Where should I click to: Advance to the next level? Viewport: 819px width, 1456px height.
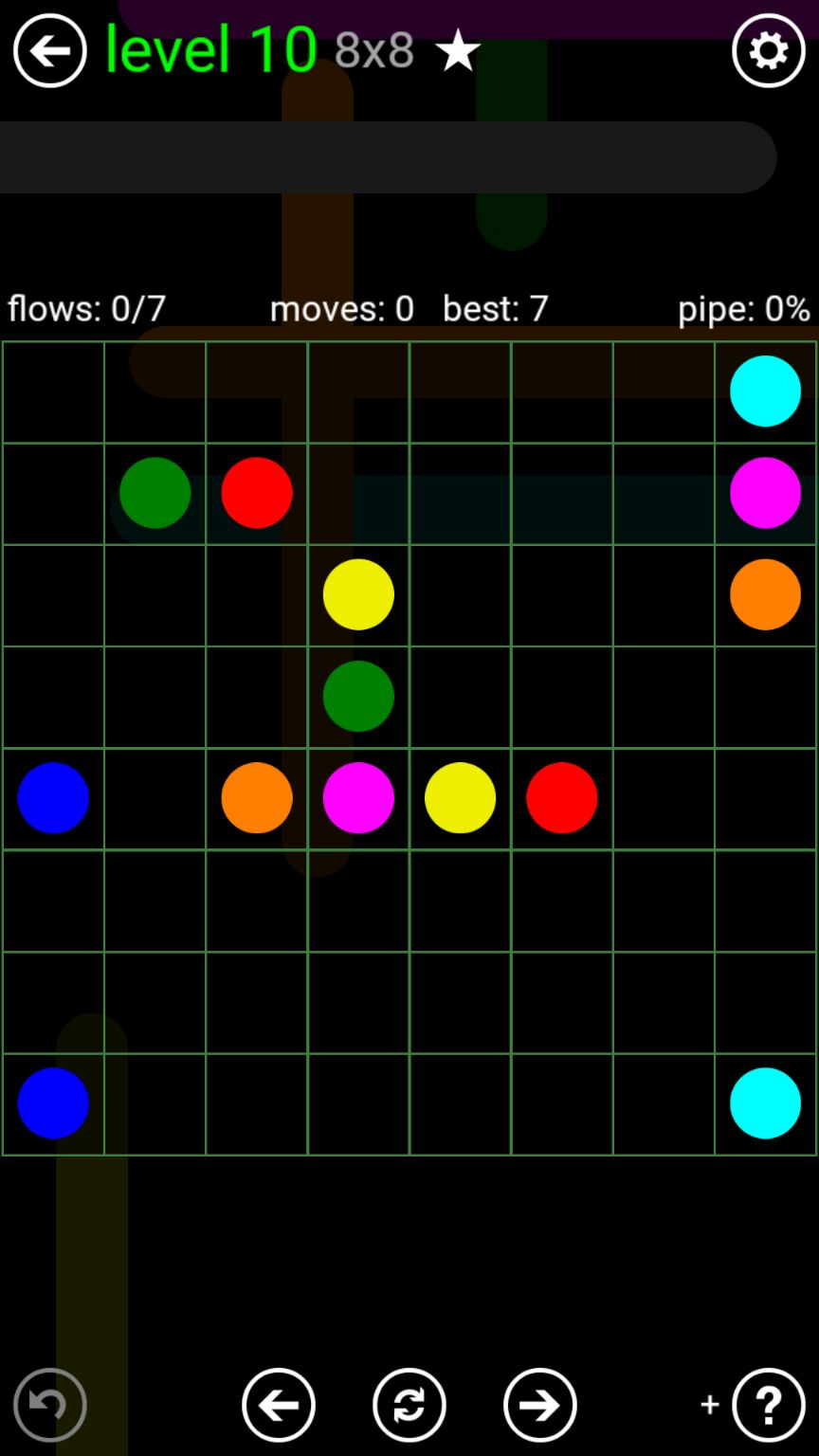click(540, 1404)
